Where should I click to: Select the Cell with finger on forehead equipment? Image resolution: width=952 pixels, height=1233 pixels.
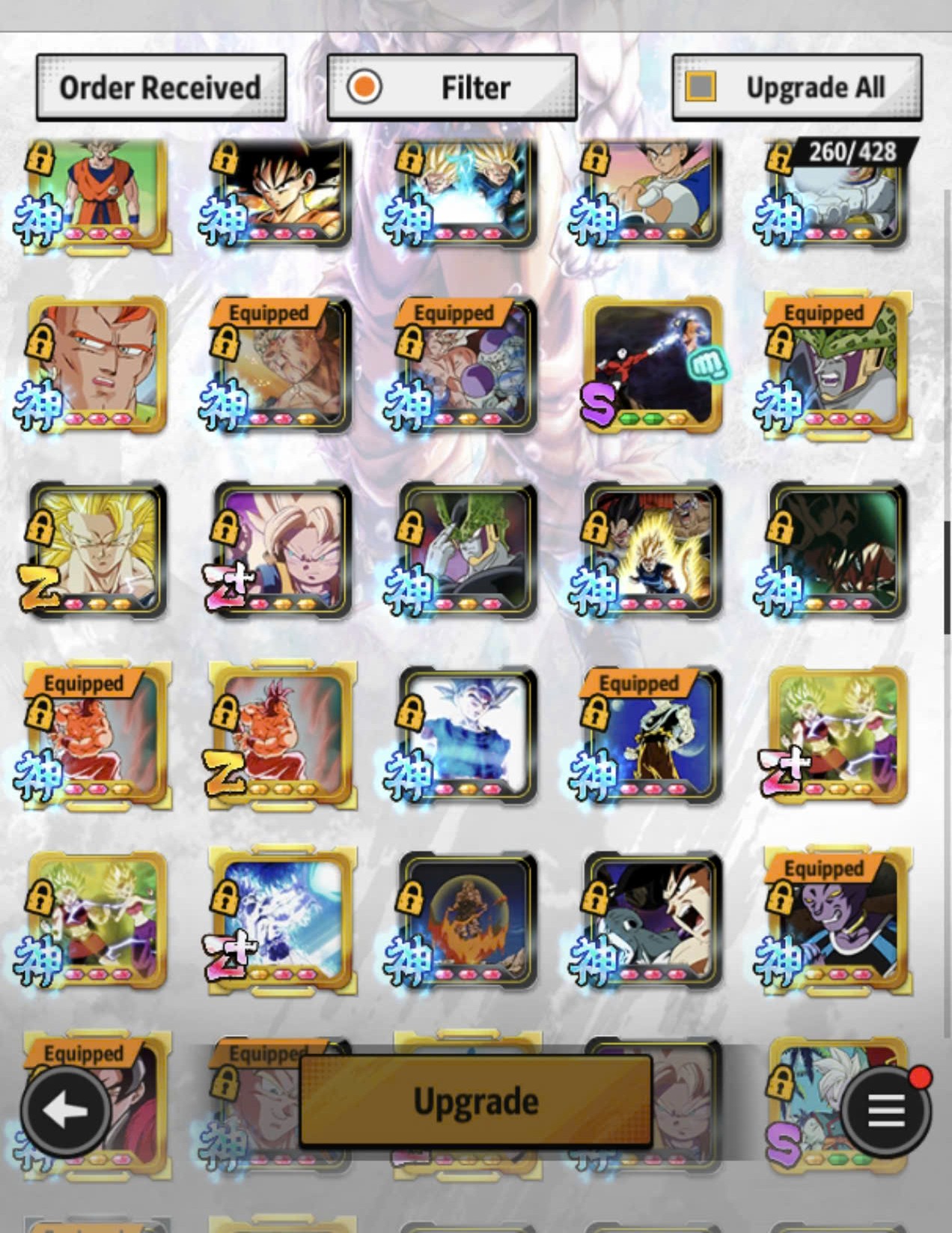pos(467,550)
